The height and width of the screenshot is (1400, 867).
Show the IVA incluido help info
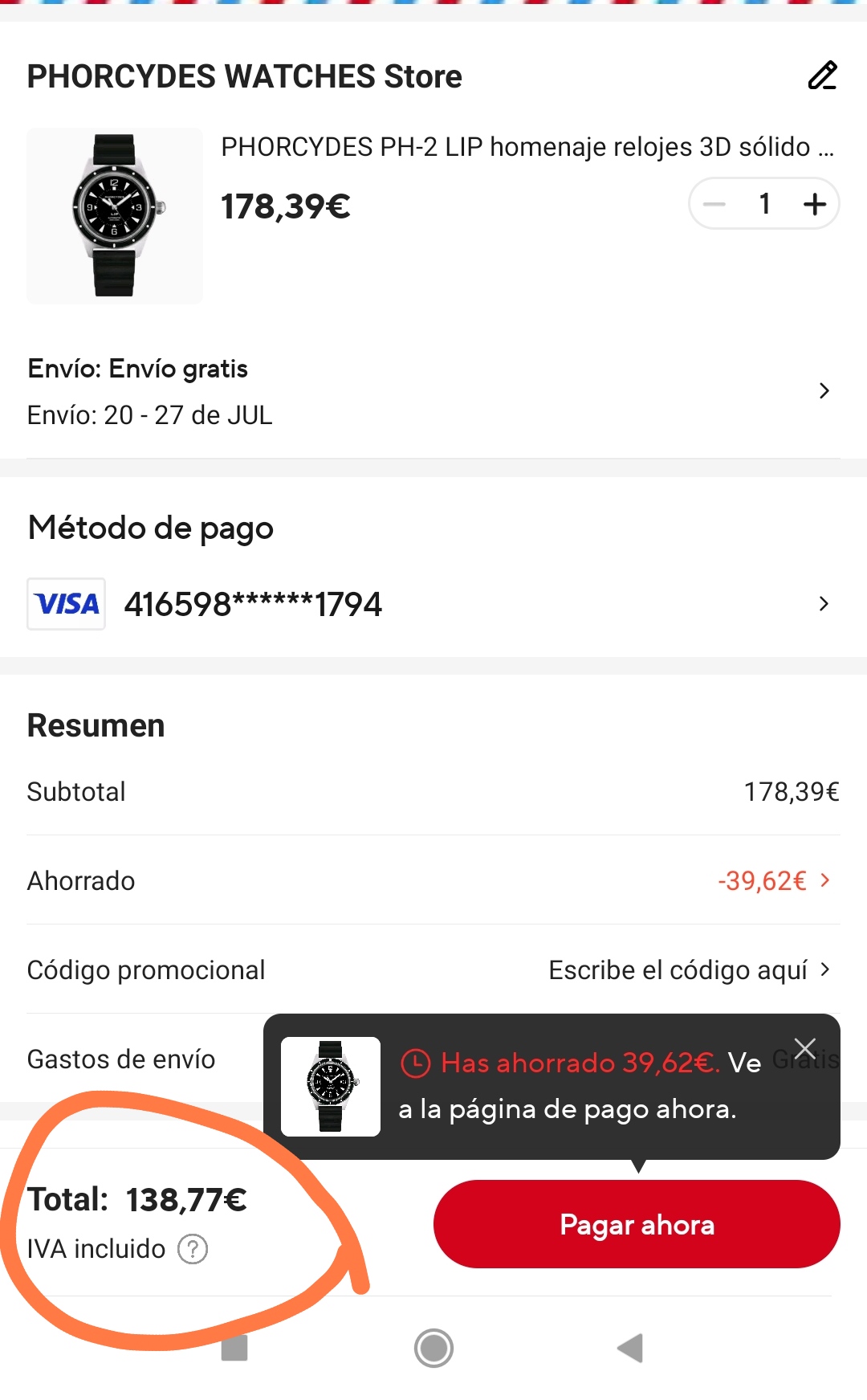click(193, 1249)
